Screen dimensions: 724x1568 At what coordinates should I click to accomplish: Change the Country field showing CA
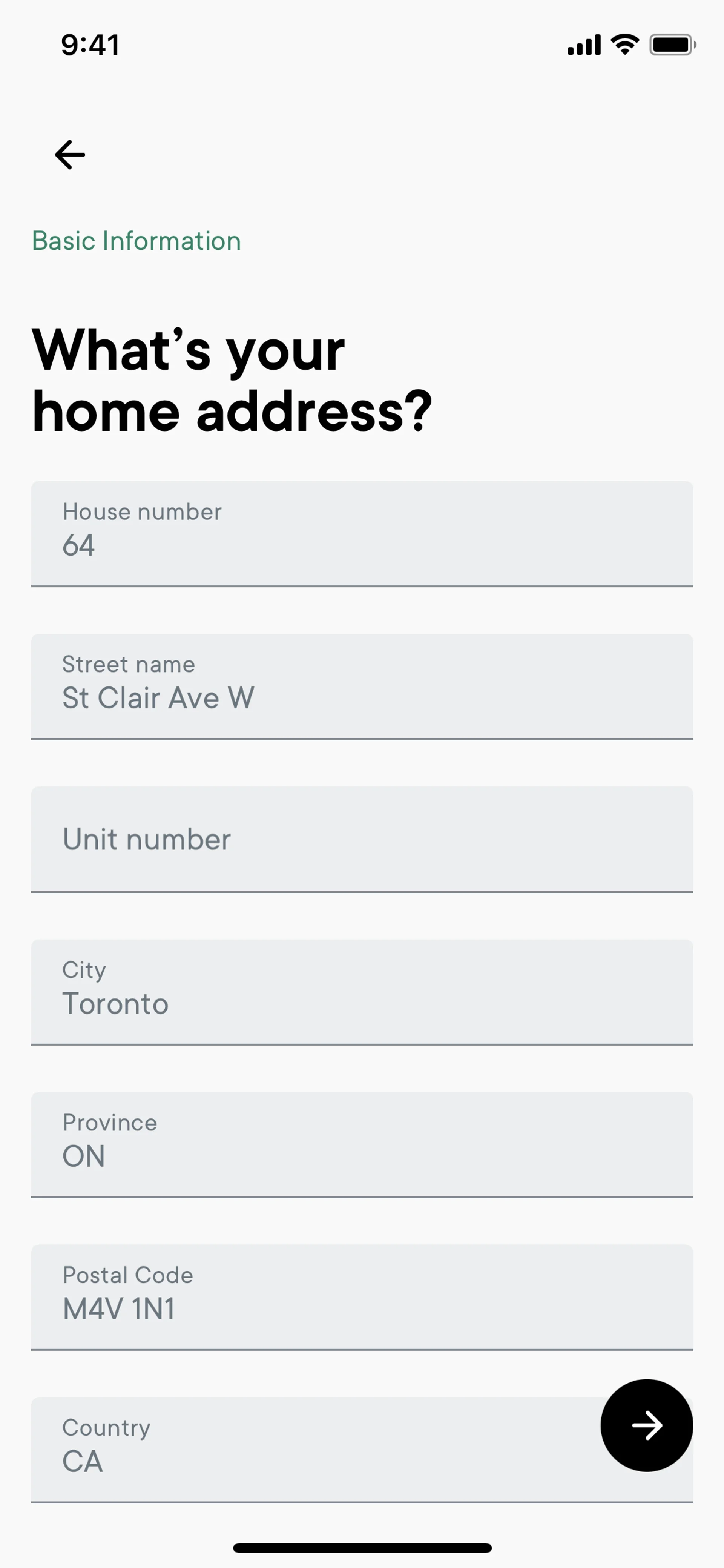[304, 1449]
